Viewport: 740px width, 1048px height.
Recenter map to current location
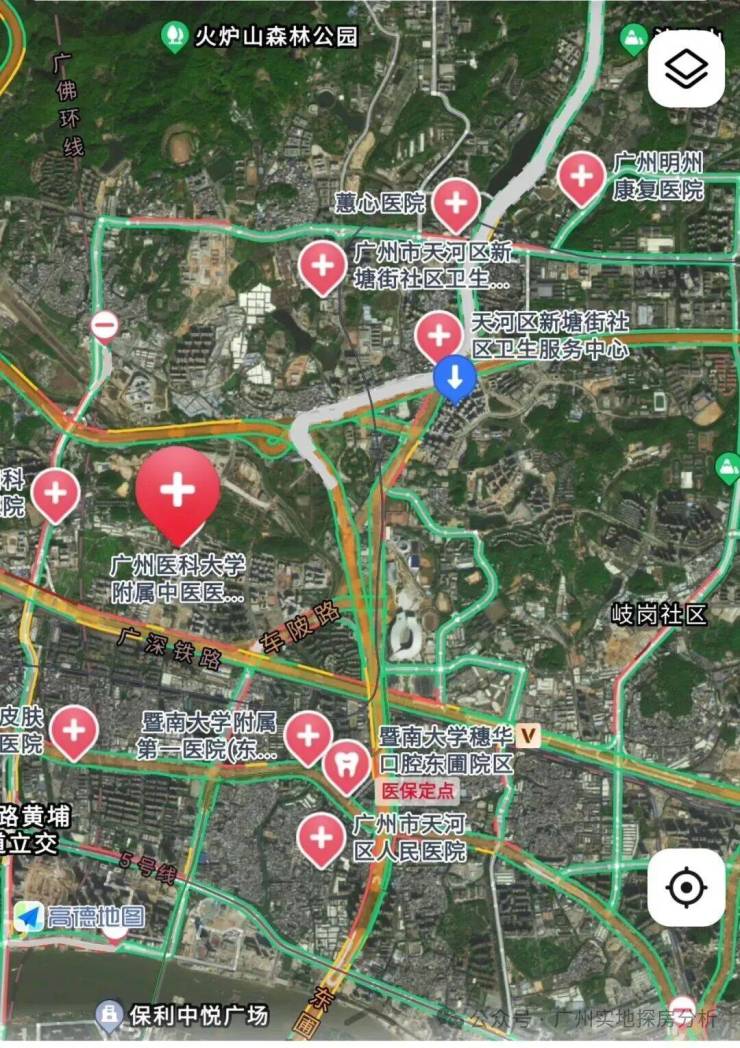[686, 887]
